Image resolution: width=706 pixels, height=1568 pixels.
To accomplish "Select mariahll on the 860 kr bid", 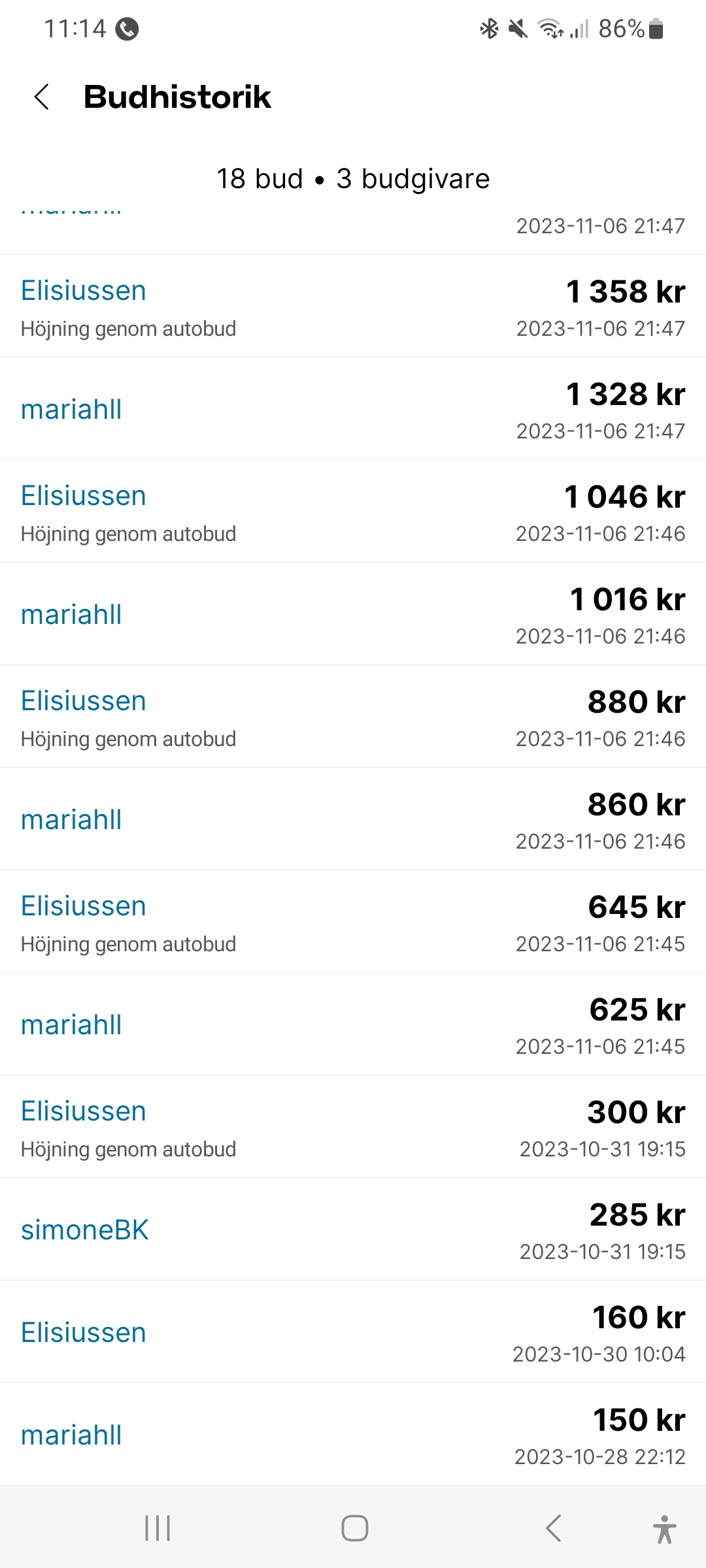I will tap(71, 820).
